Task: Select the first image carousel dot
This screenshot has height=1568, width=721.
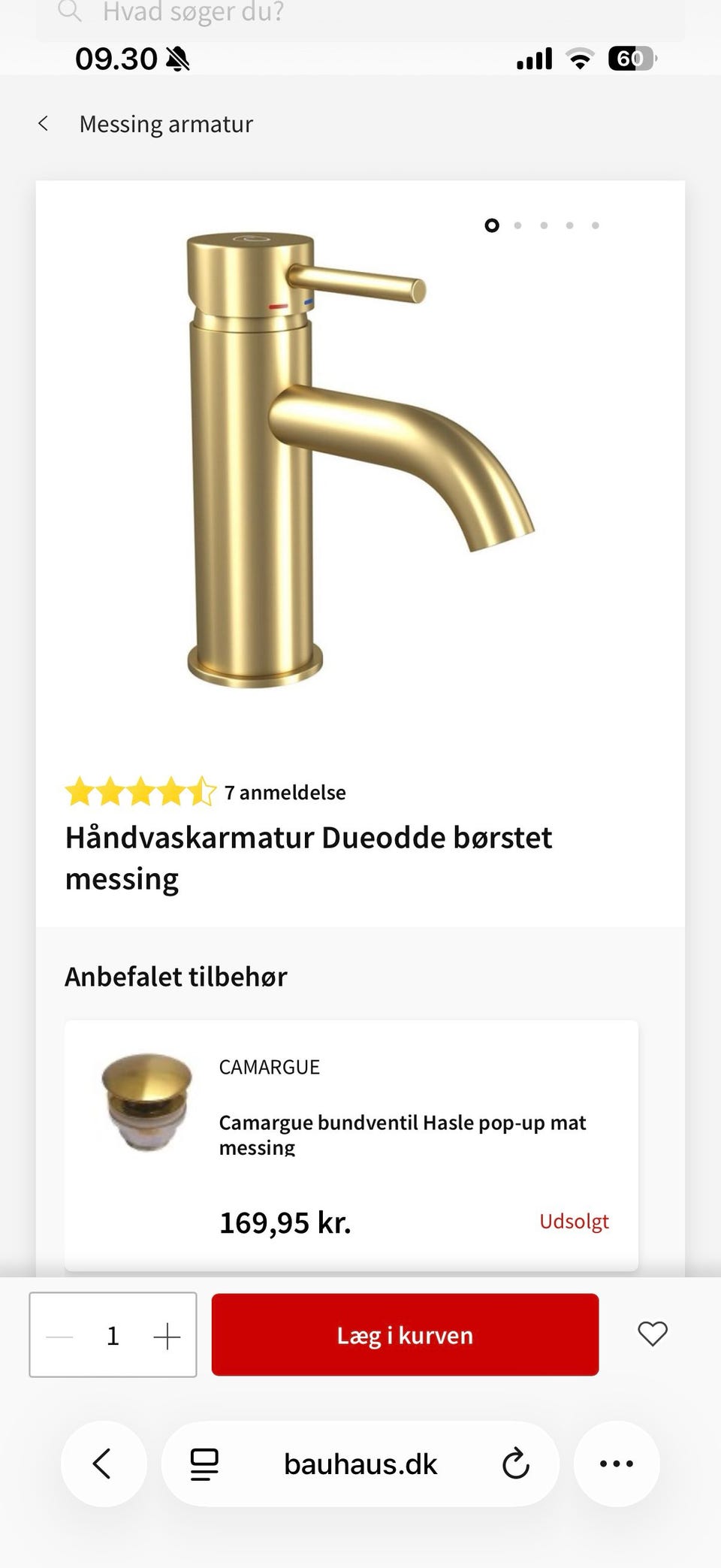Action: click(x=493, y=225)
